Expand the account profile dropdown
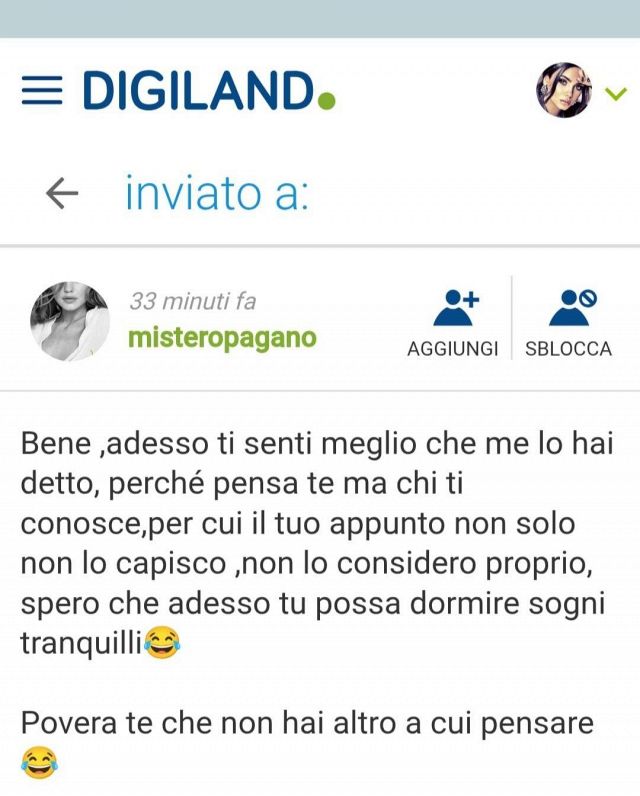This screenshot has height=796, width=640. click(x=616, y=94)
